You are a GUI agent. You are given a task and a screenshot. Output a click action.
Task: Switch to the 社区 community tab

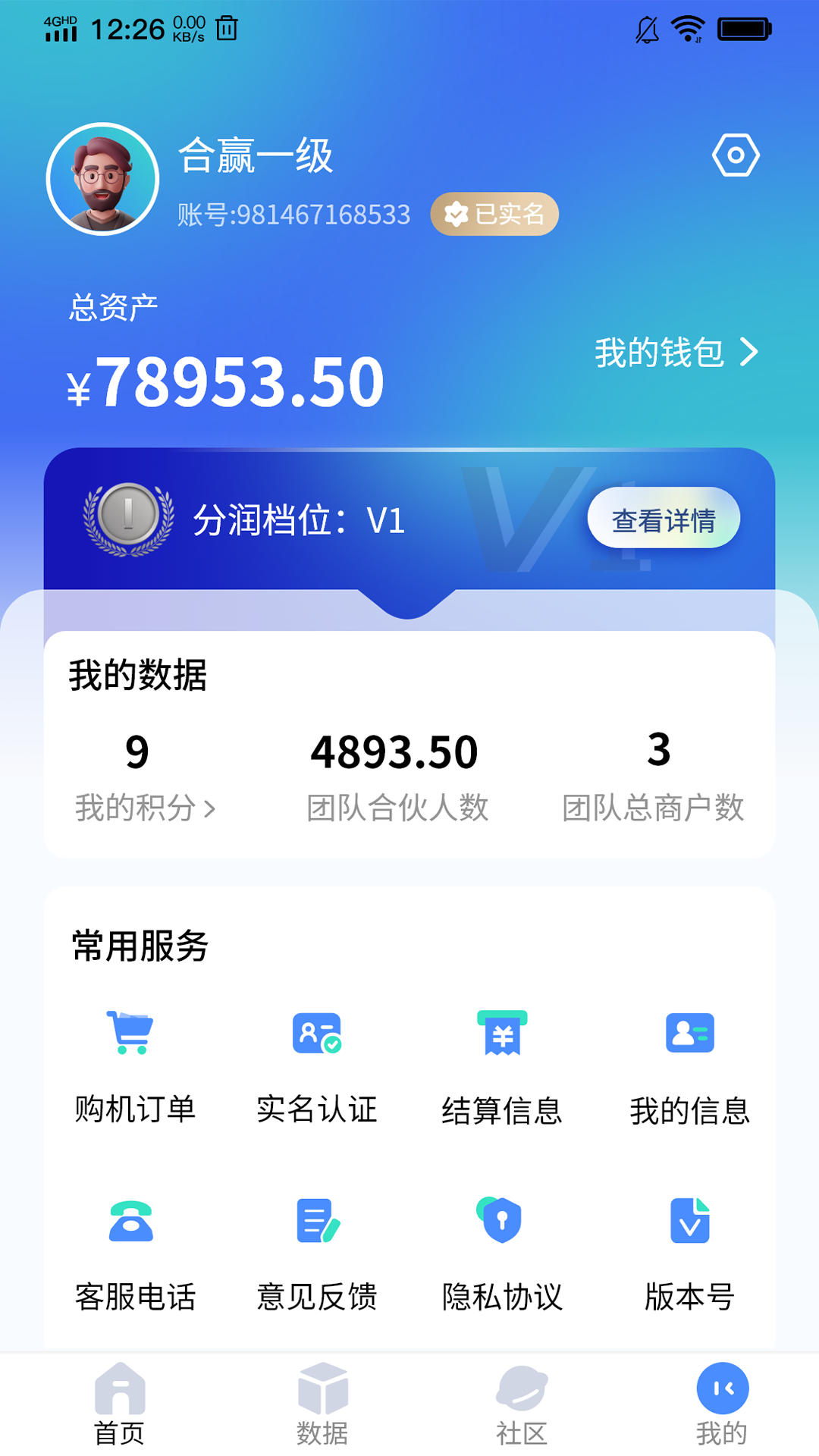click(521, 1404)
